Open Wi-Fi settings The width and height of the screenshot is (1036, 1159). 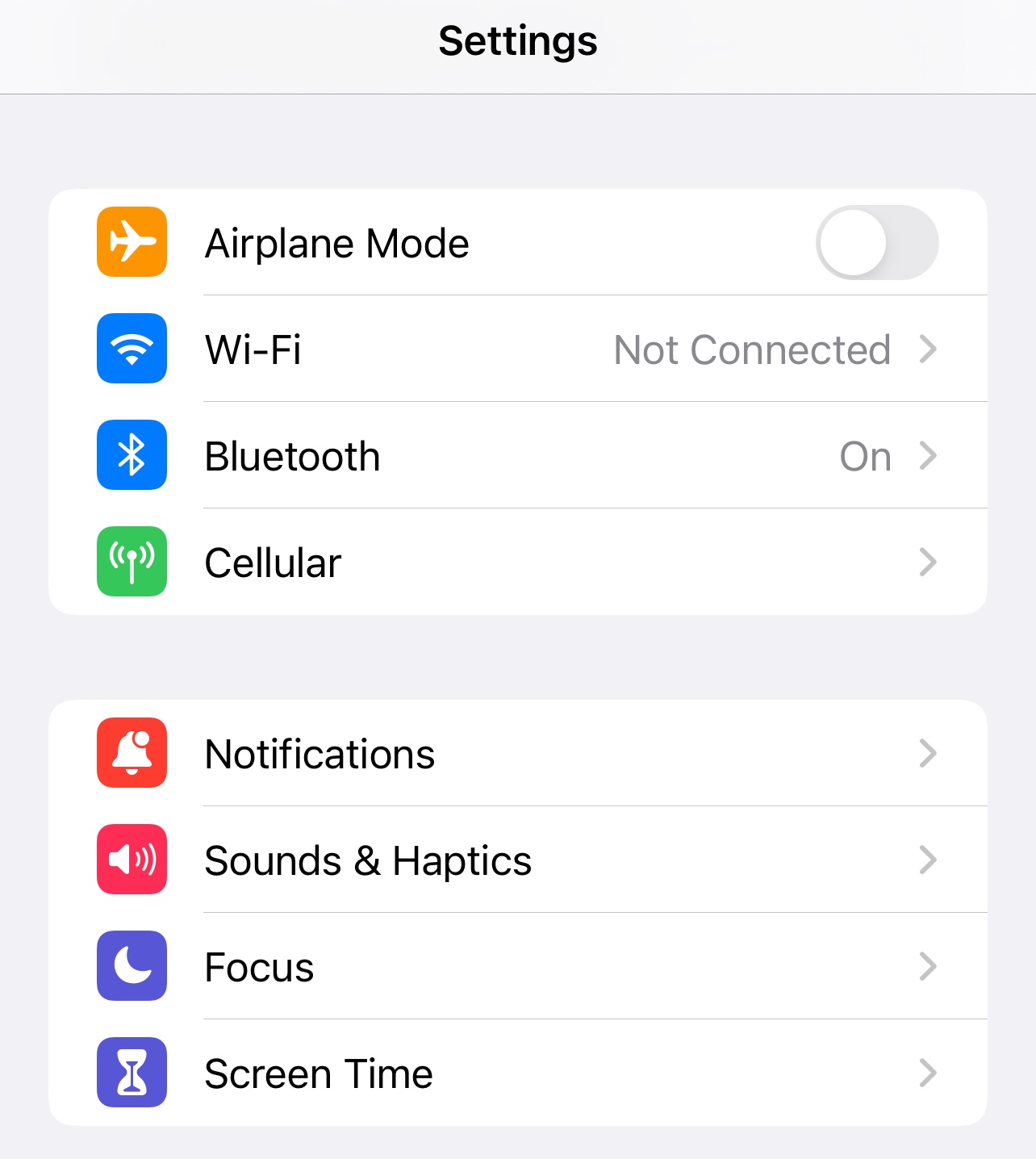(x=516, y=349)
